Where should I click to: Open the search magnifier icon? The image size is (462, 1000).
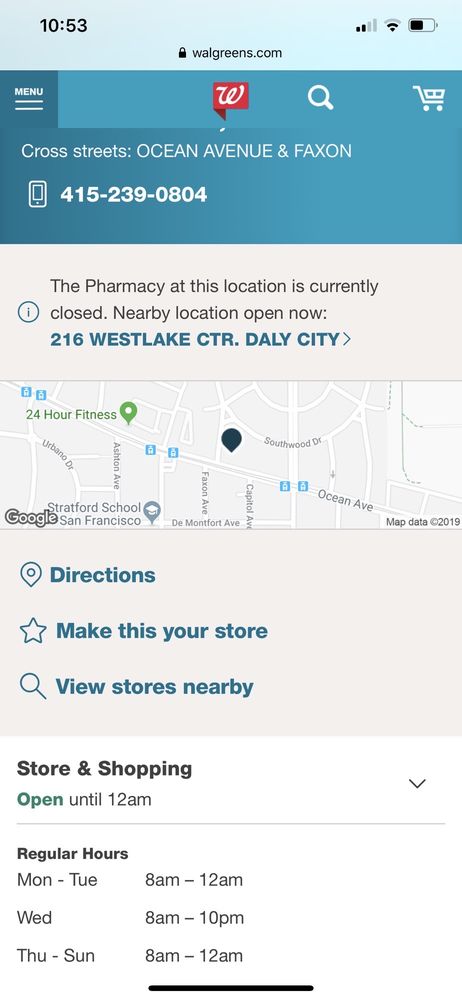pos(320,98)
